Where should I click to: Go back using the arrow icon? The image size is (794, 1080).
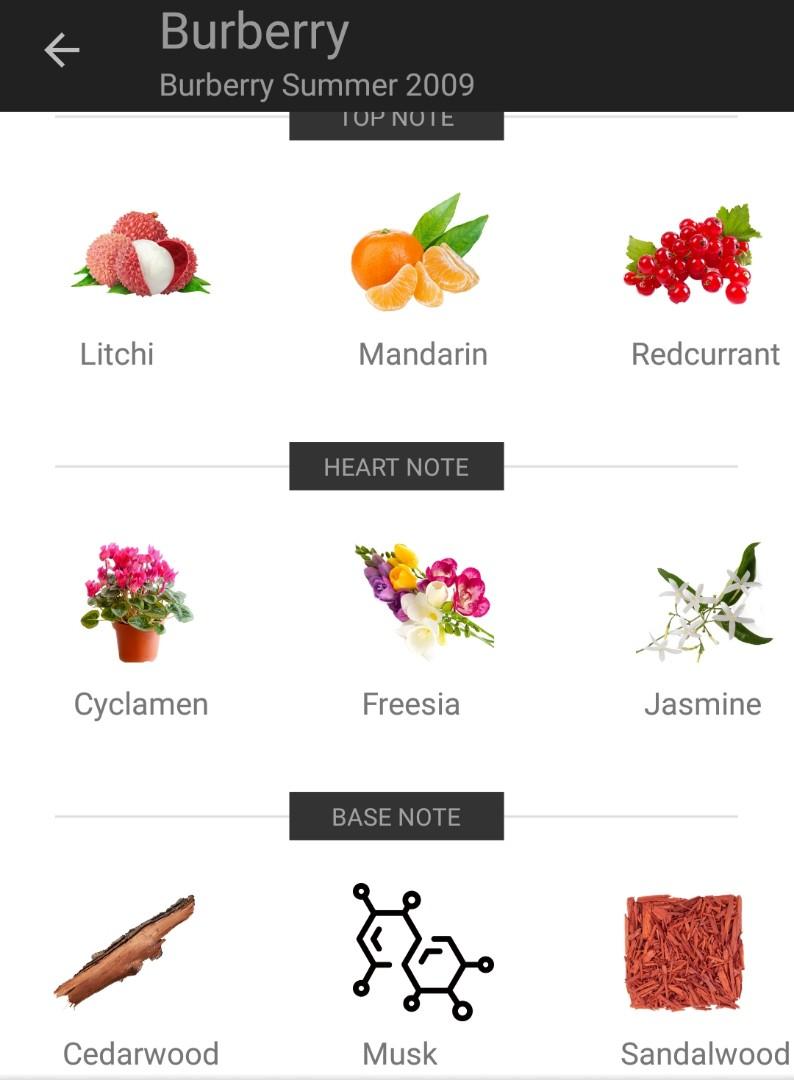(x=61, y=50)
